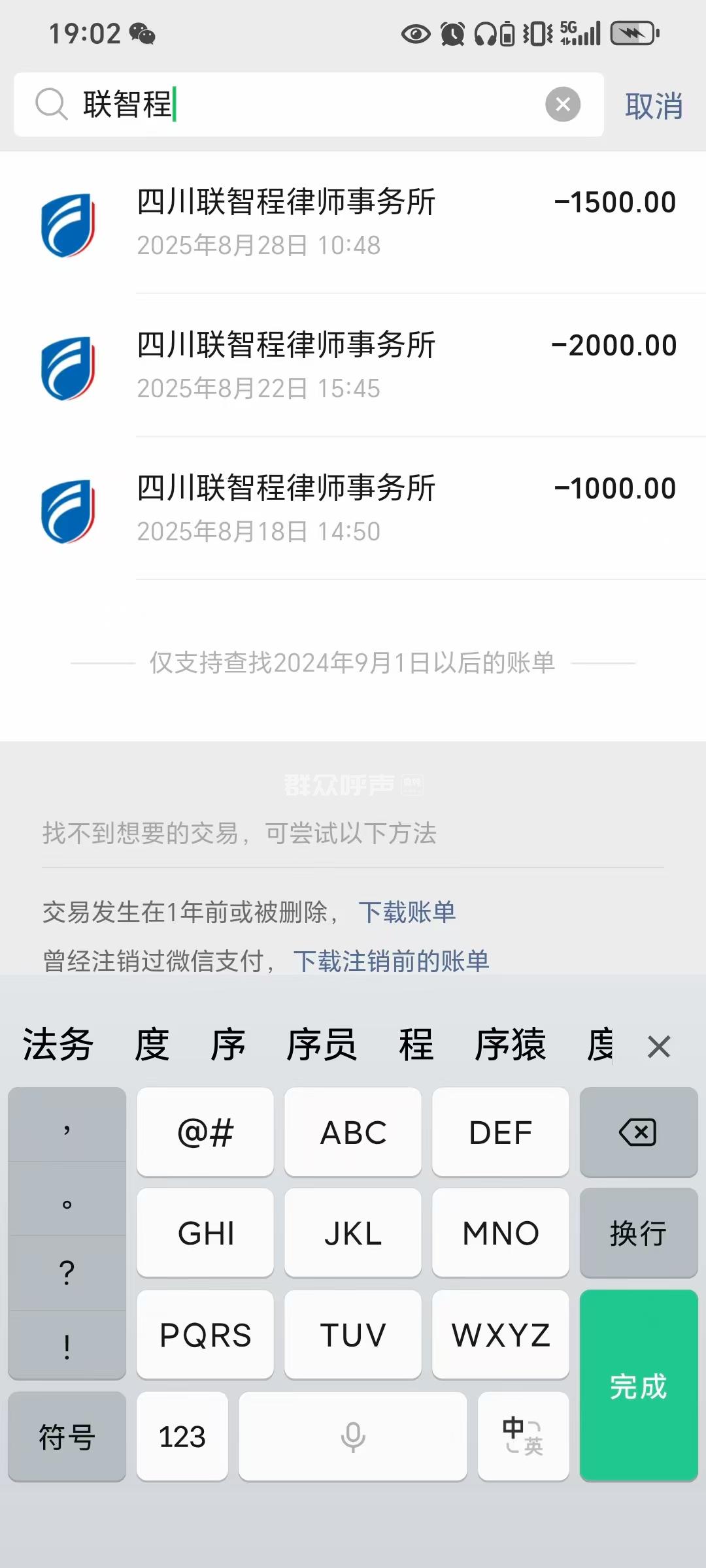Switch the keyboard to 123 numeric mode
The height and width of the screenshot is (1568, 706).
click(x=182, y=1437)
